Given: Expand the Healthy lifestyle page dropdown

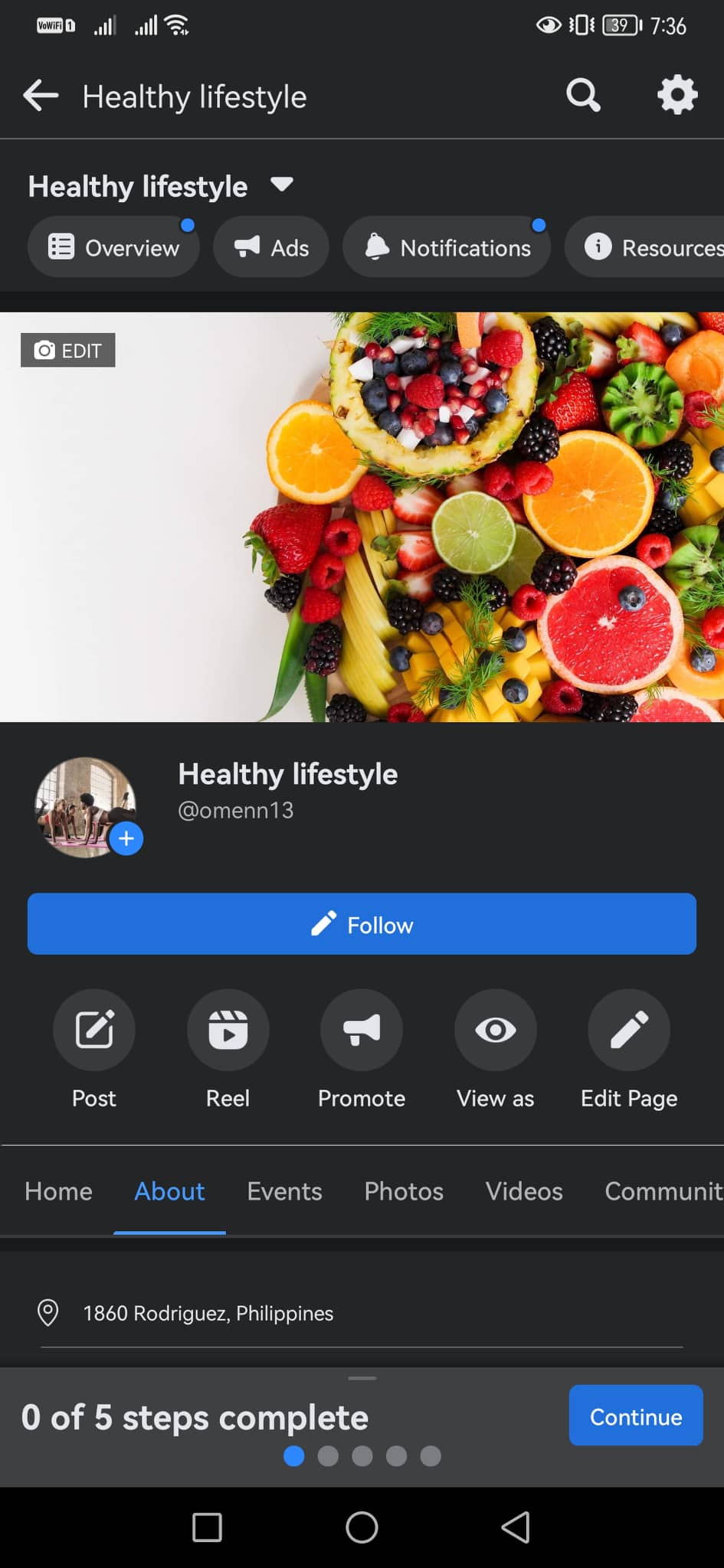Looking at the screenshot, I should [282, 185].
